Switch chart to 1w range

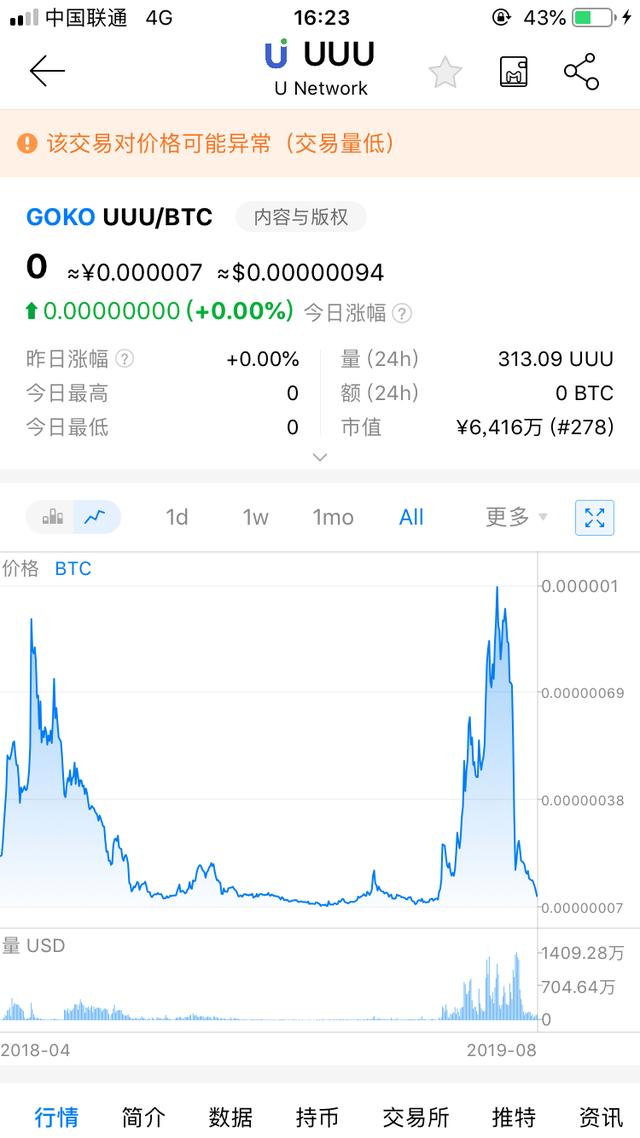coord(255,517)
